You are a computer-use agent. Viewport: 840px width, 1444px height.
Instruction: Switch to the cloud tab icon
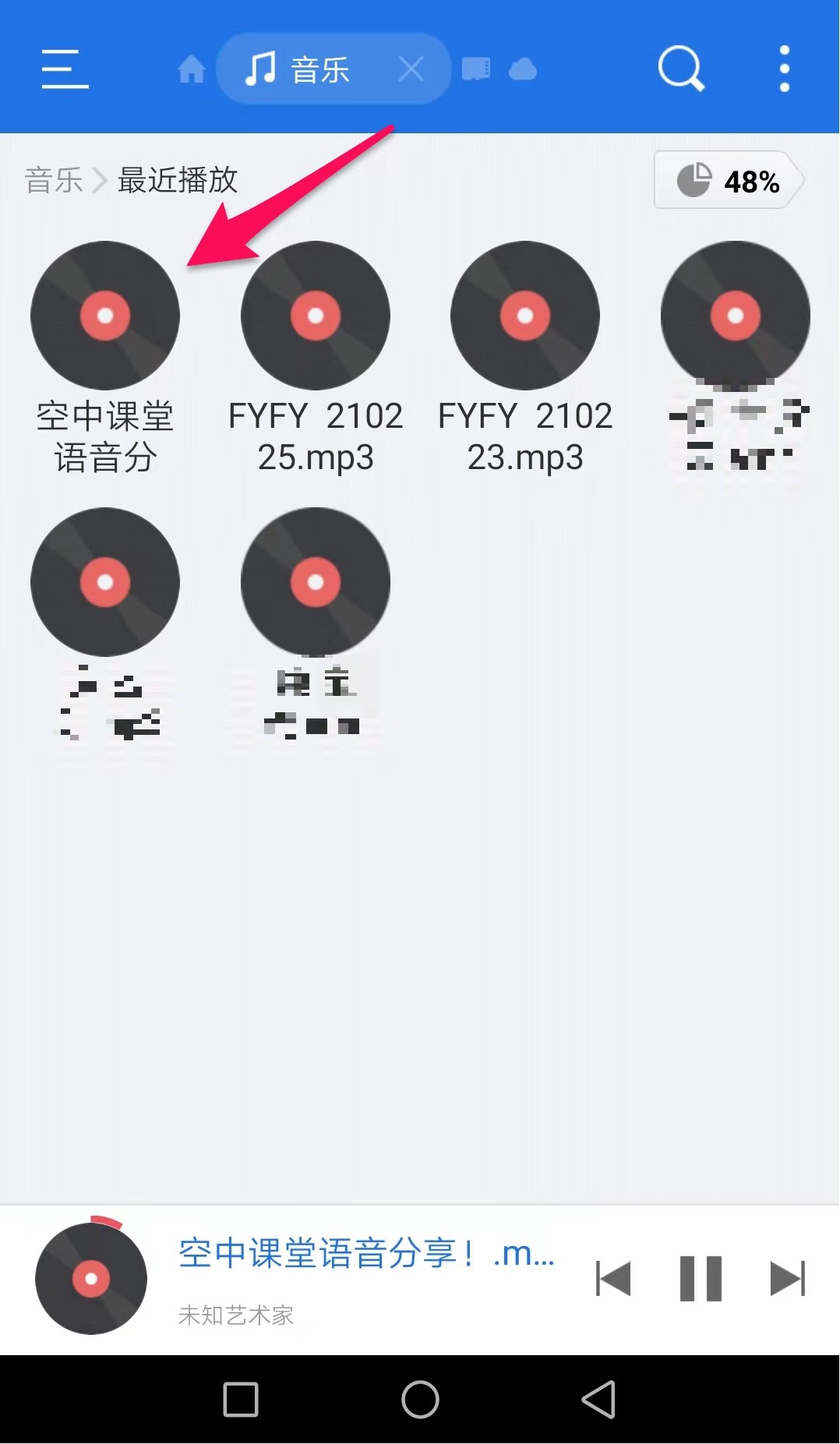point(523,69)
